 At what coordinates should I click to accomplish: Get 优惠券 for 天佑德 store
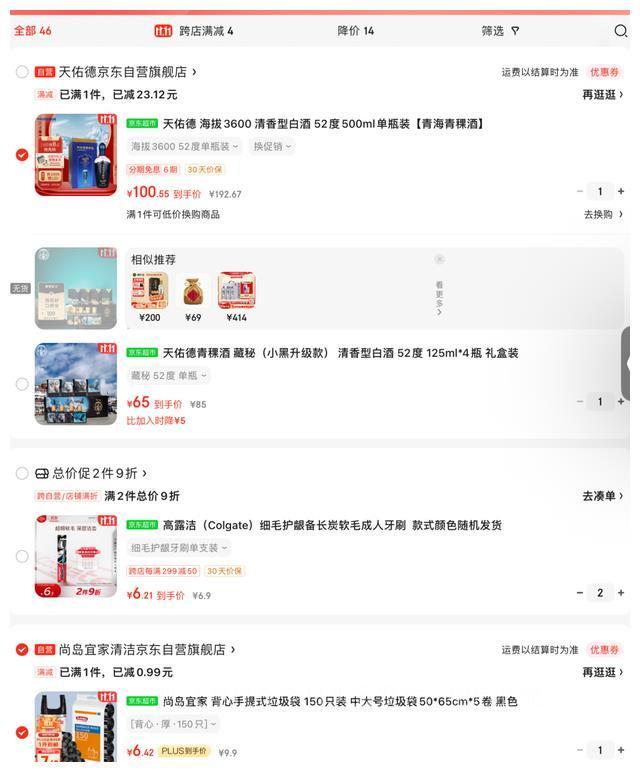(604, 72)
